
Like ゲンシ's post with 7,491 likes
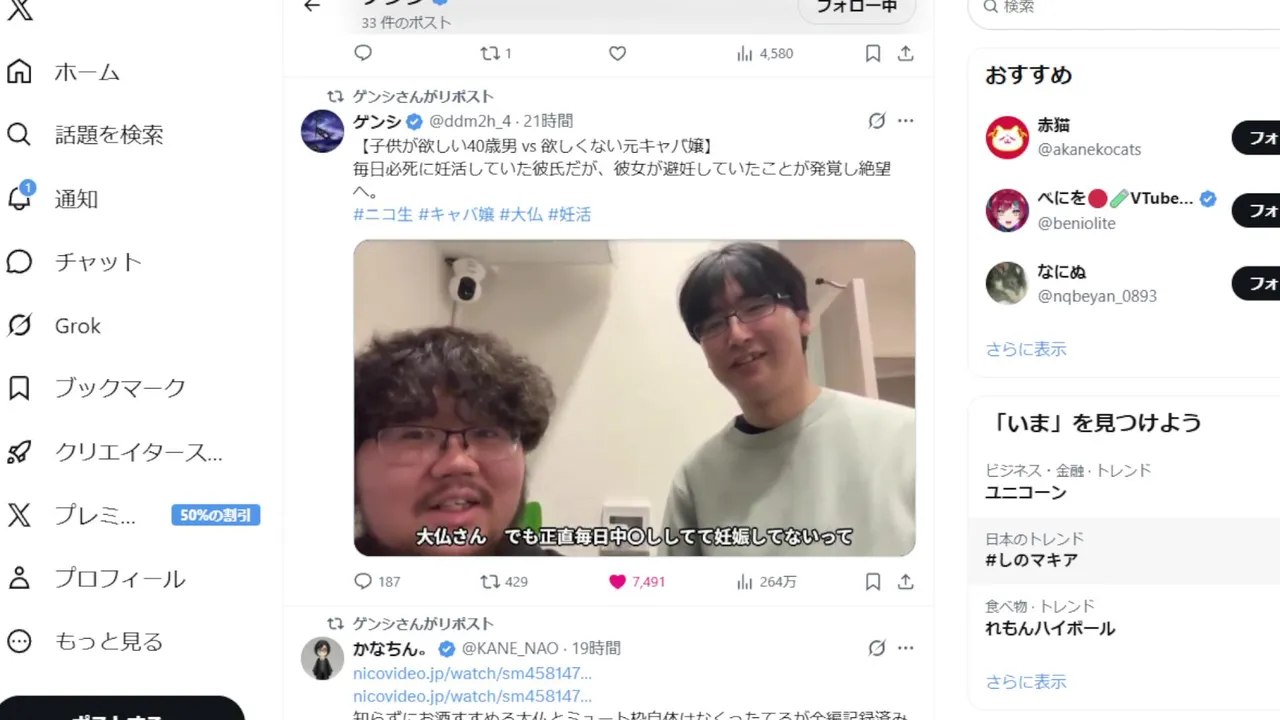tap(617, 581)
